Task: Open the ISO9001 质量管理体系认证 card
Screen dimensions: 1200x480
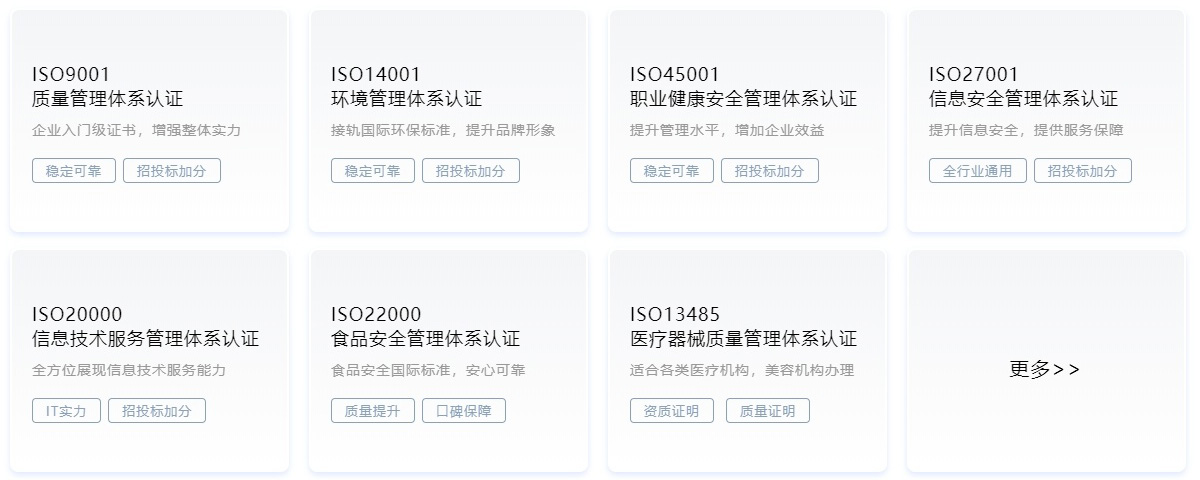Action: 107,99
